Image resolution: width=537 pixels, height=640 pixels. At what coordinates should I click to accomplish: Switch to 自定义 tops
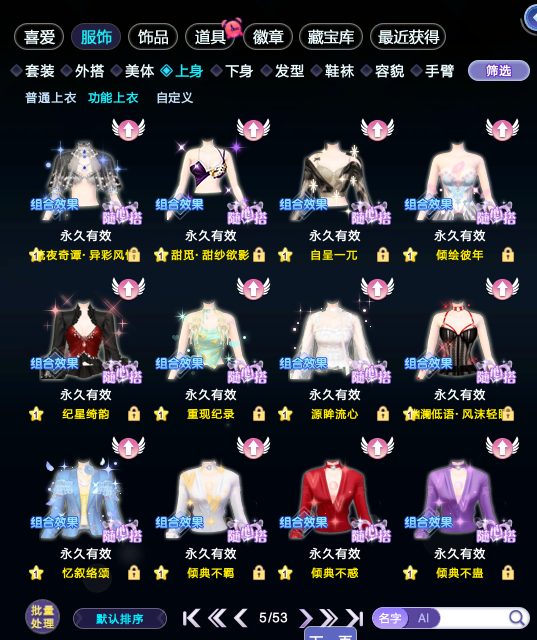pyautogui.click(x=175, y=98)
